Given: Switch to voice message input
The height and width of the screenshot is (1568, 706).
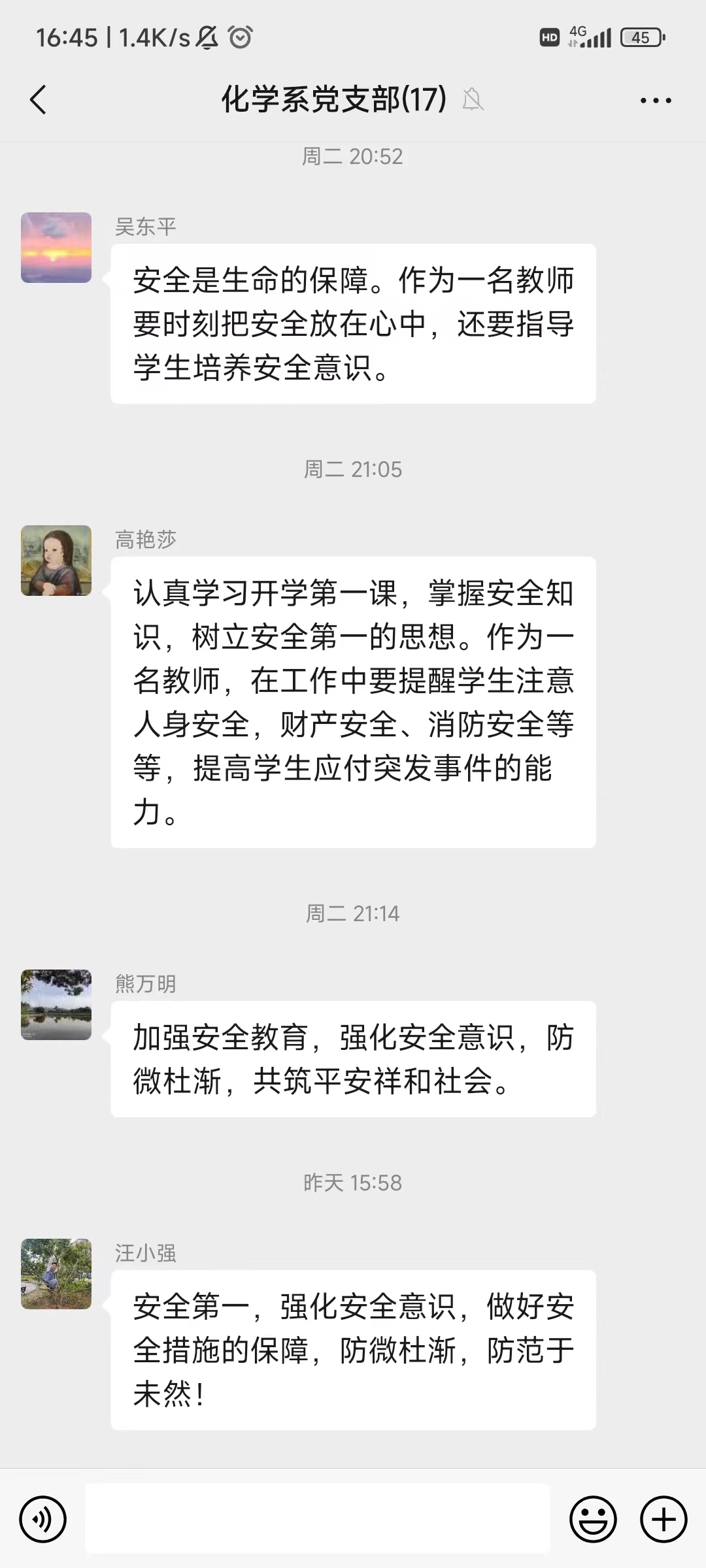Looking at the screenshot, I should [x=43, y=1519].
